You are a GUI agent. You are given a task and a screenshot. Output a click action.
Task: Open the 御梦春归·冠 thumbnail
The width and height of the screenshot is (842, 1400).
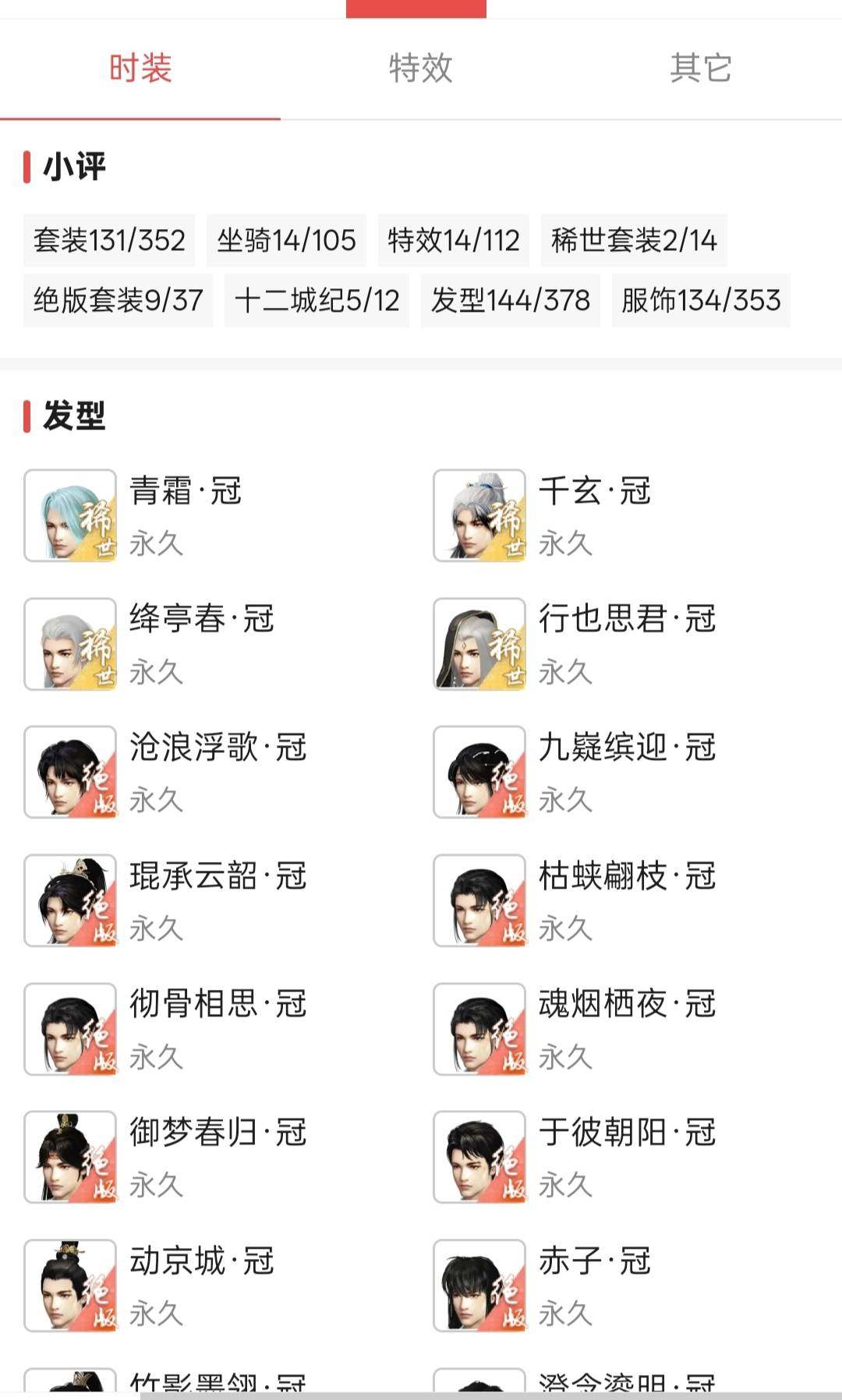pos(70,1156)
